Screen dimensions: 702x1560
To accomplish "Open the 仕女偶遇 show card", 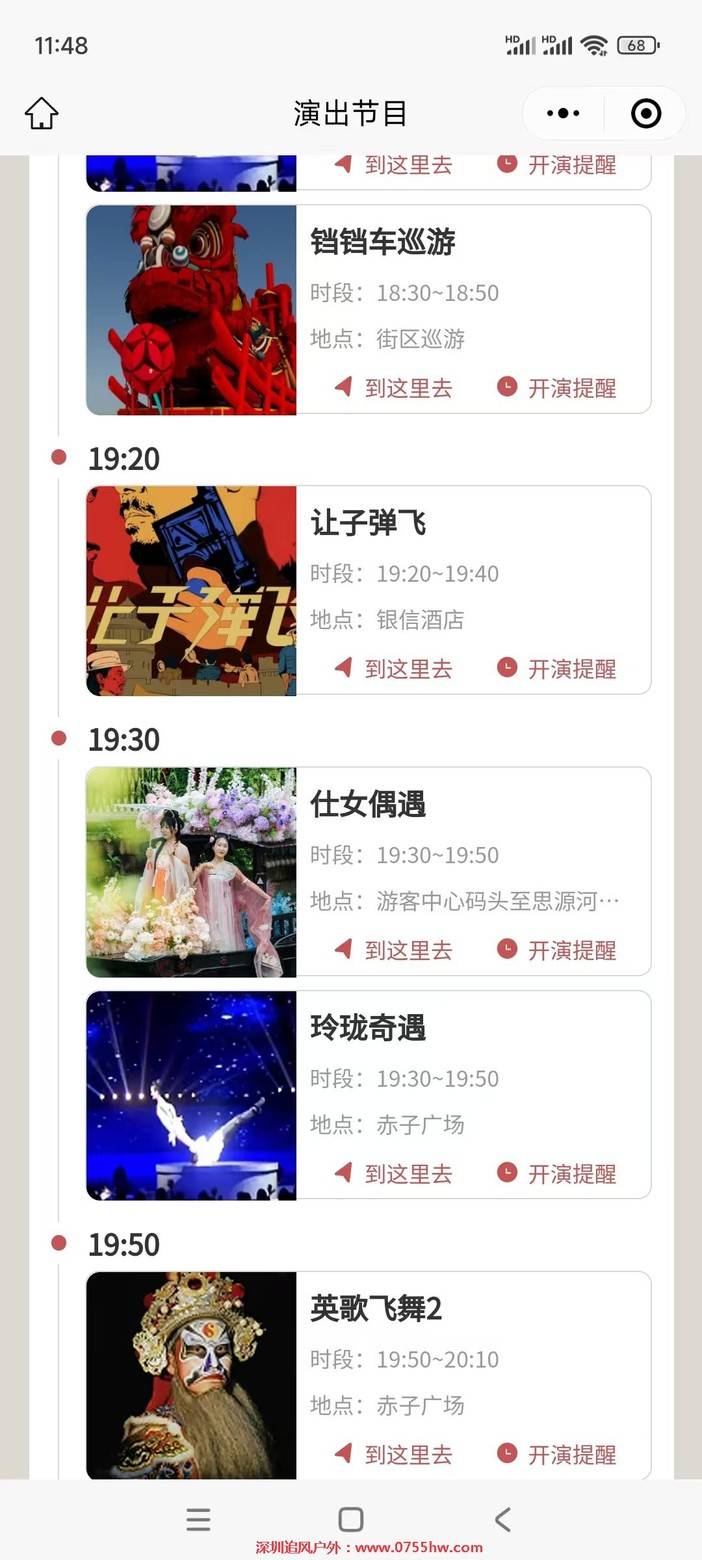I will (x=368, y=804).
